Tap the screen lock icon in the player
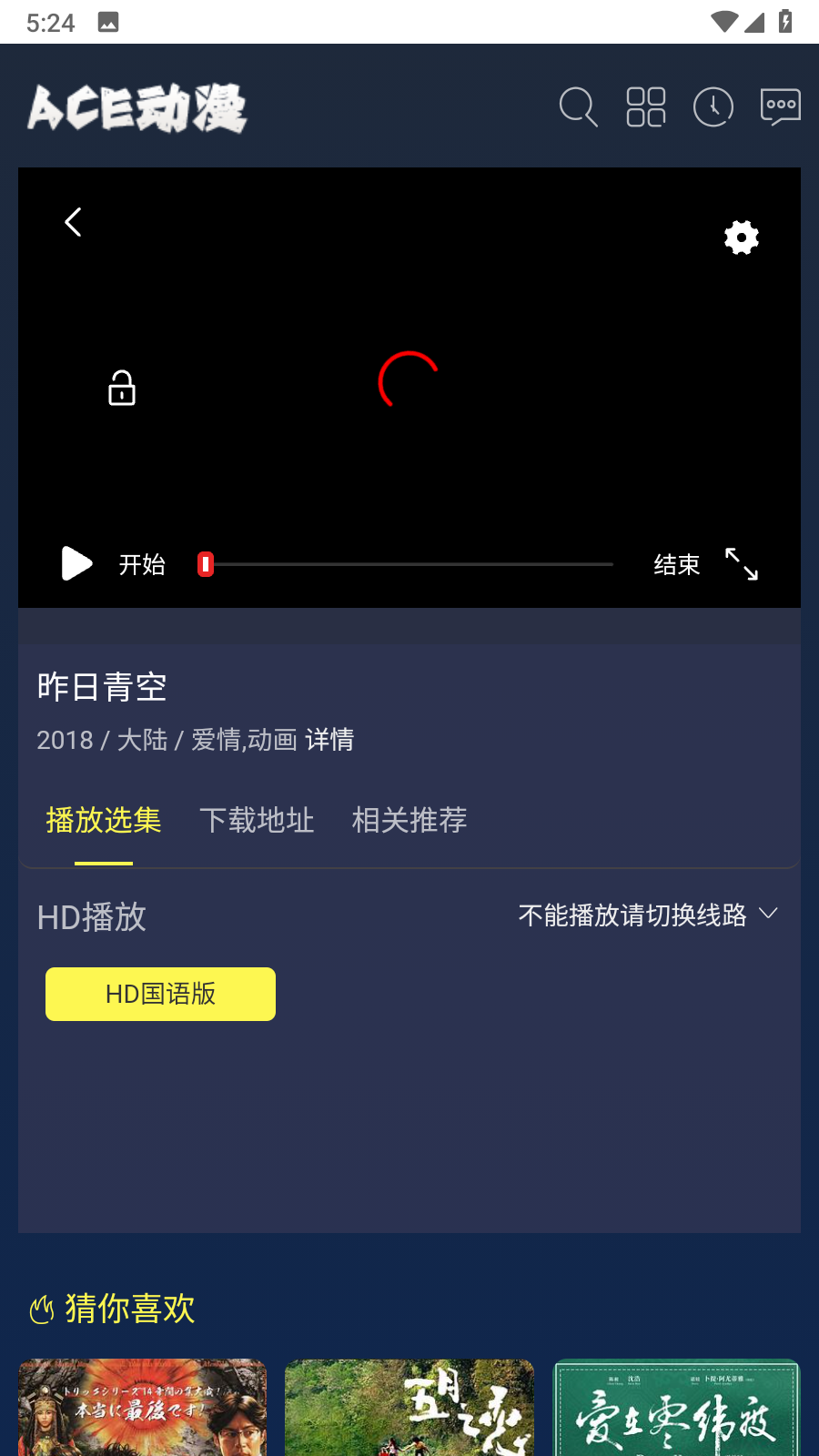 pyautogui.click(x=121, y=389)
